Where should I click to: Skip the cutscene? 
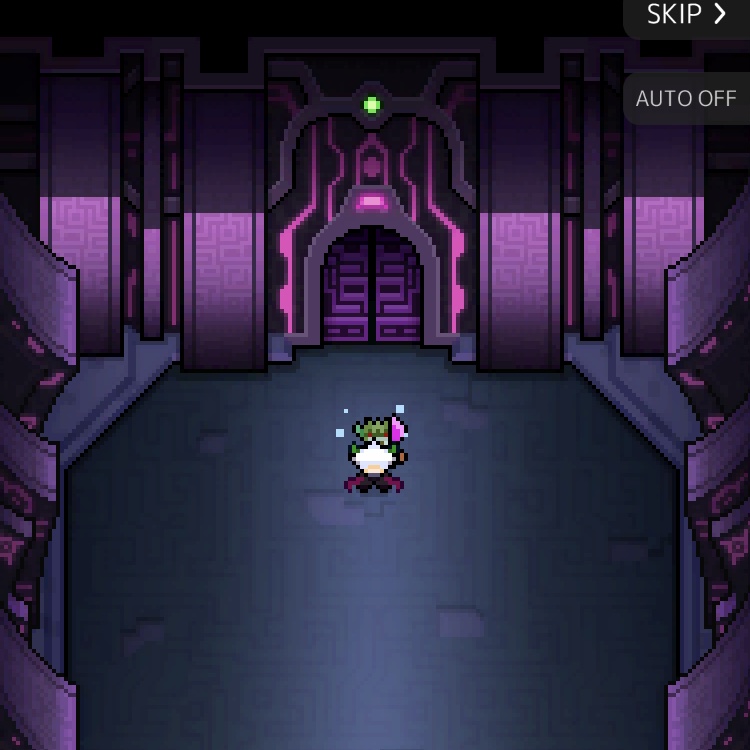pos(686,15)
